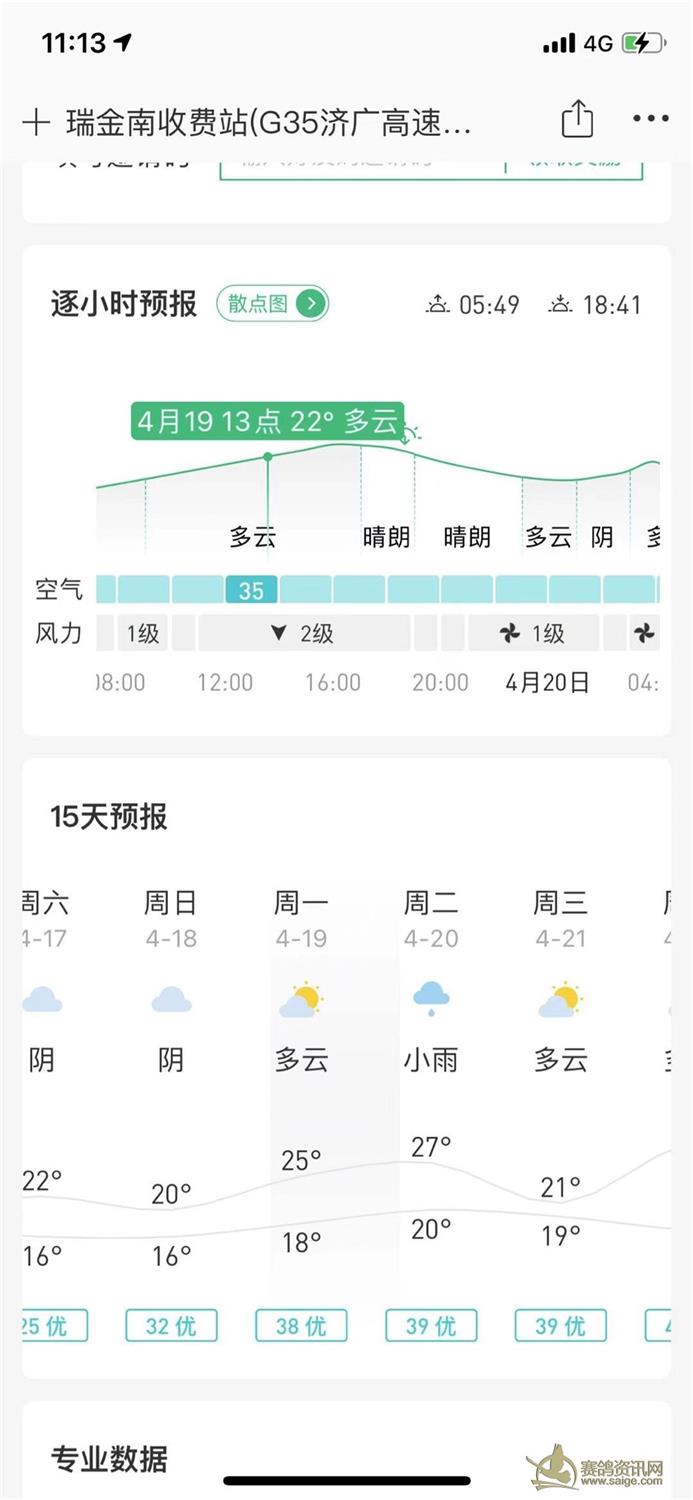The height and width of the screenshot is (1500, 693).
Task: Switch the hourly forecast to 散点图 view
Action: tap(272, 303)
